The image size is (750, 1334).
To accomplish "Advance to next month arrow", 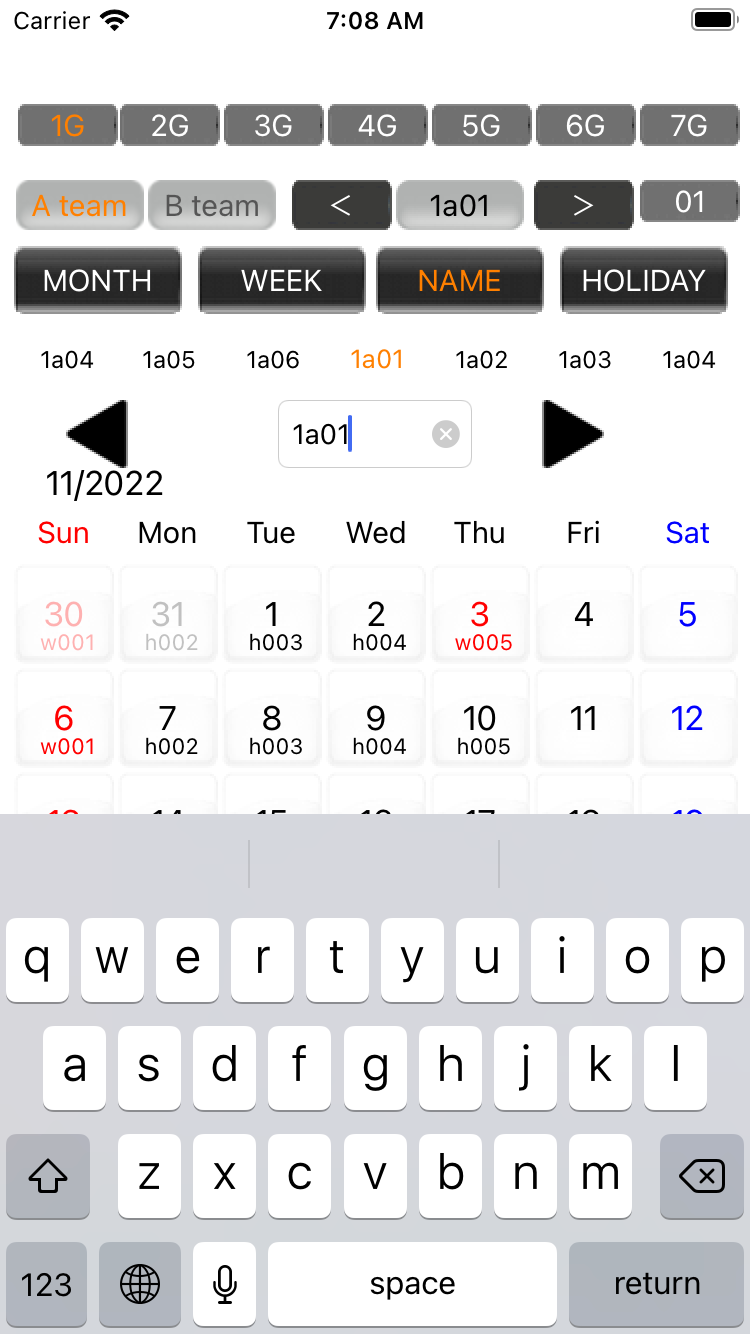I will pos(572,434).
